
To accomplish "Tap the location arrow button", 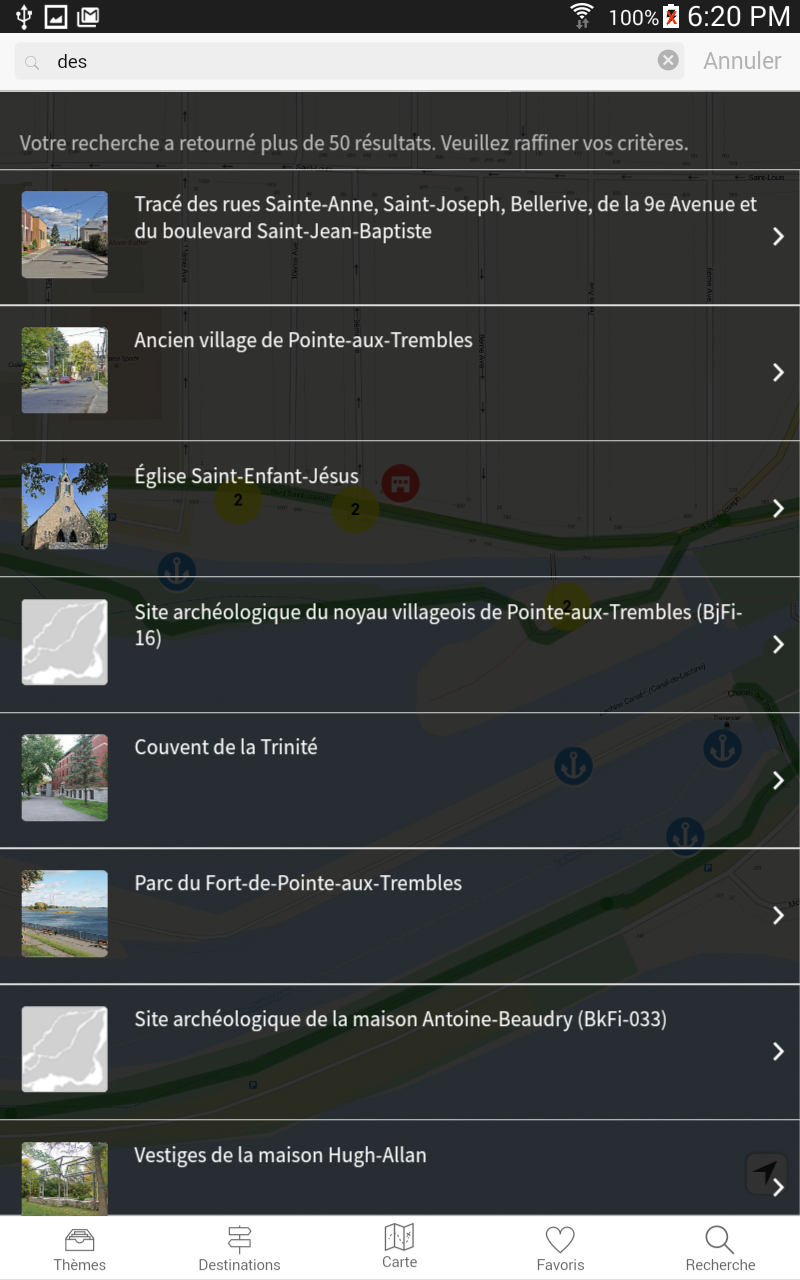I will pyautogui.click(x=766, y=1172).
